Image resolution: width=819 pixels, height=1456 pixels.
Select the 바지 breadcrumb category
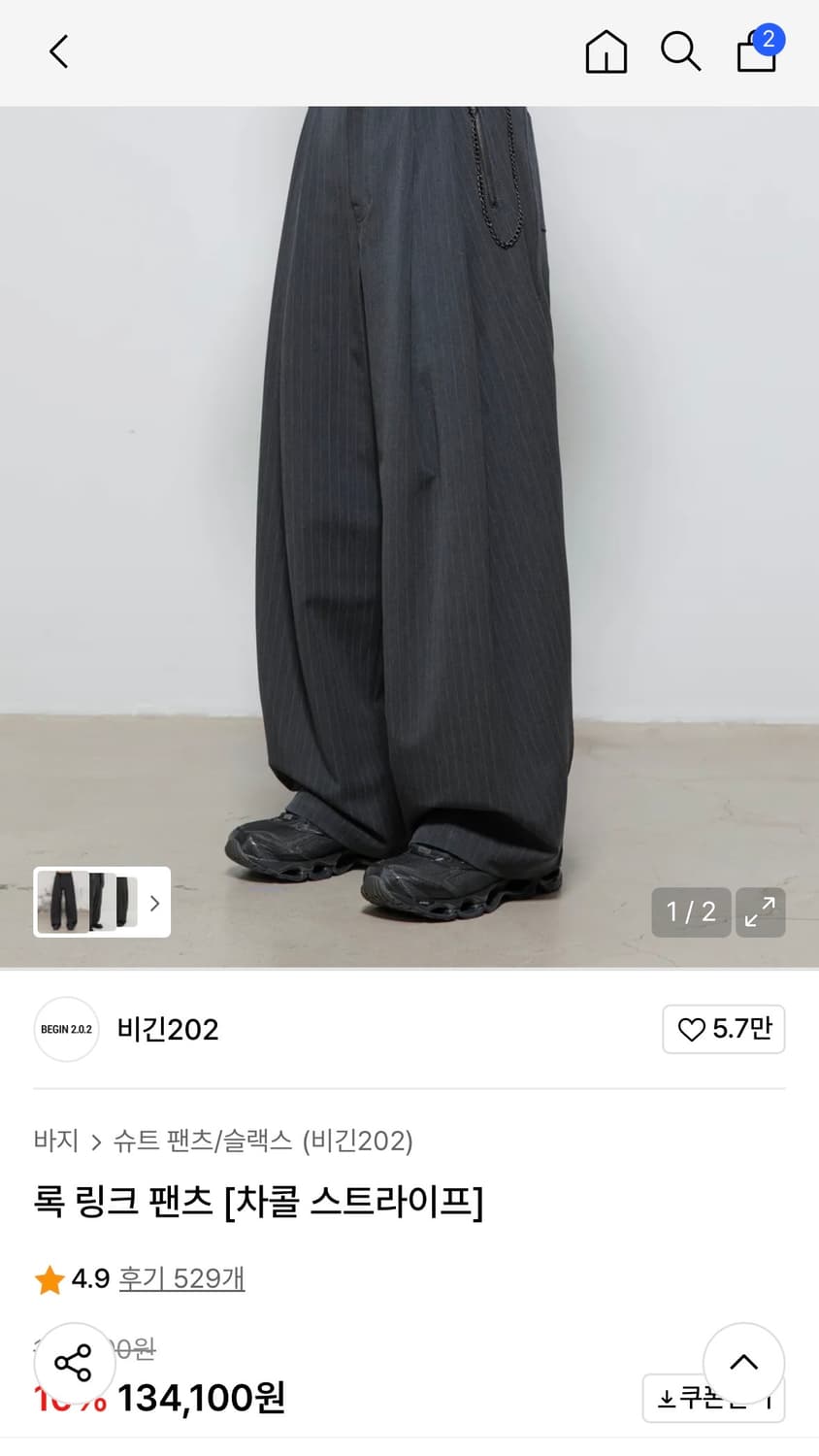[58, 1142]
